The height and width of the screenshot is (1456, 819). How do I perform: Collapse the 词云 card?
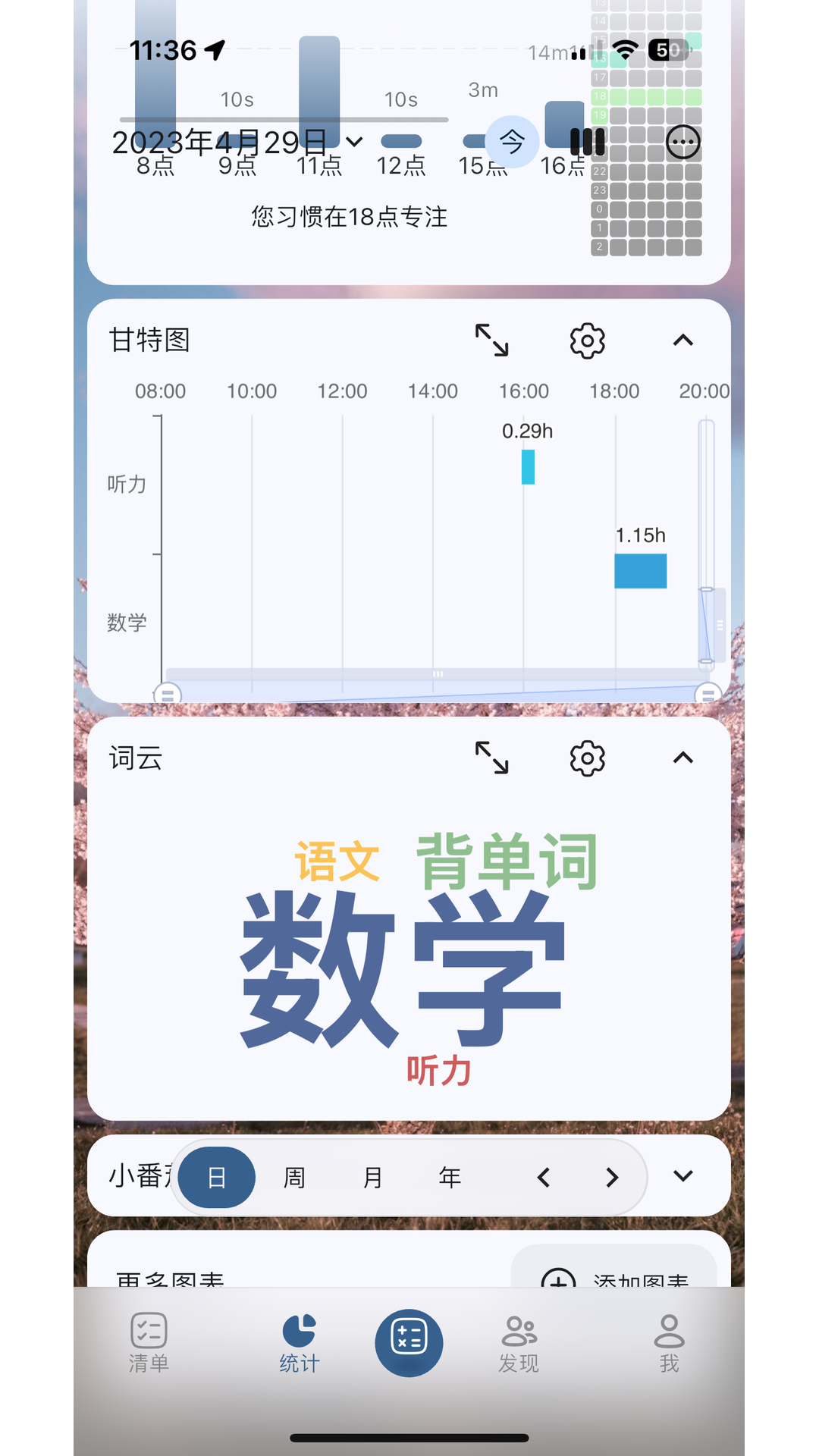click(682, 758)
